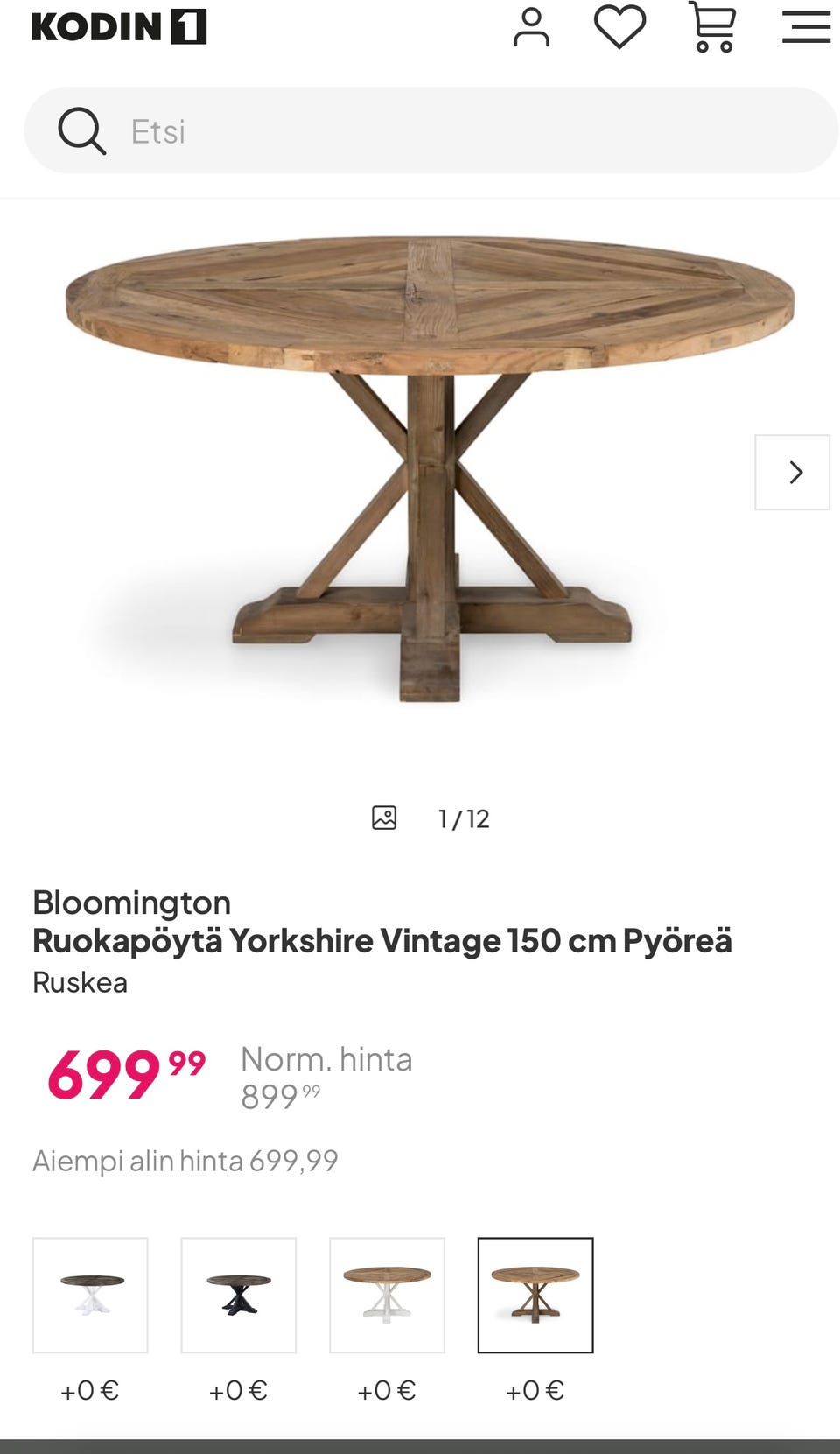Go to the Kodin1 home page
Viewport: 840px width, 1454px height.
[119, 27]
